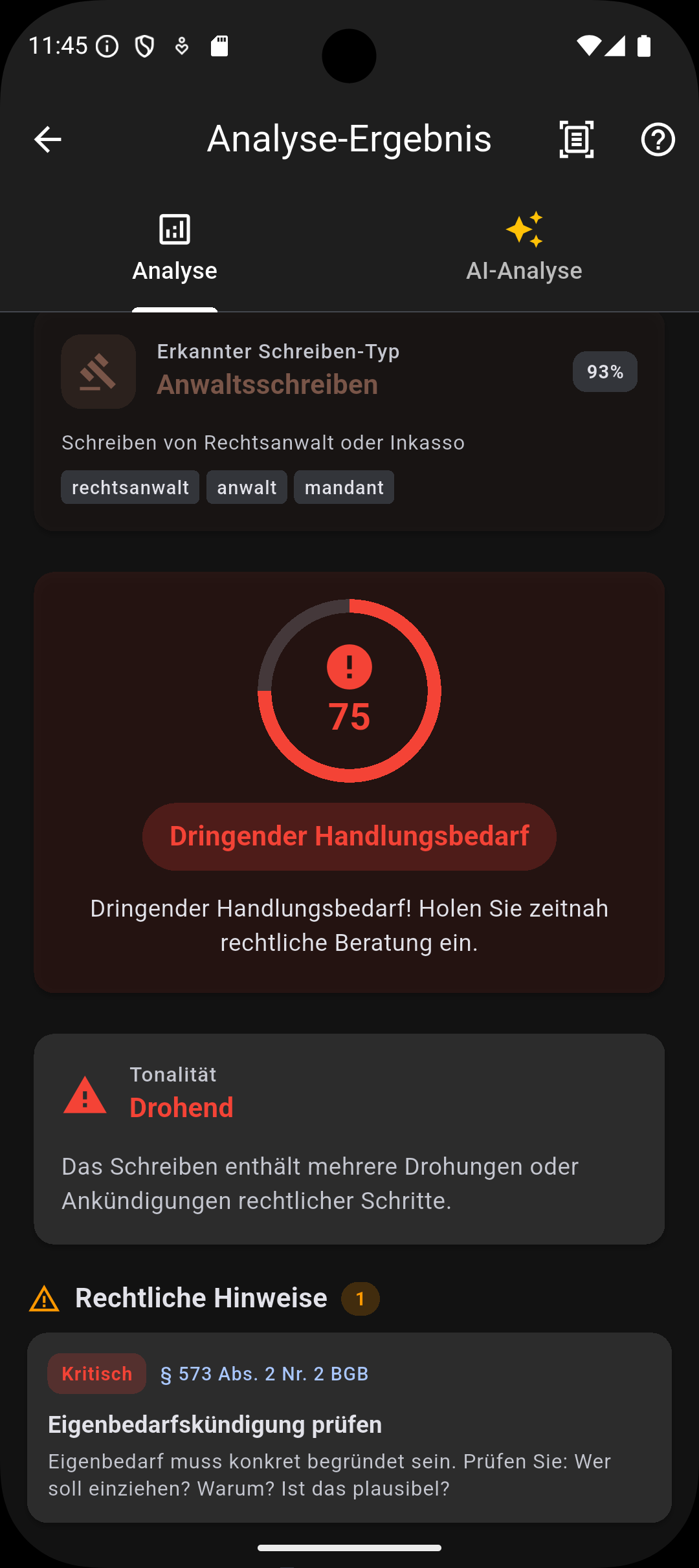Tap the orange triangle beside Rechtliche Hinweise
The height and width of the screenshot is (1568, 699).
pos(43,1298)
